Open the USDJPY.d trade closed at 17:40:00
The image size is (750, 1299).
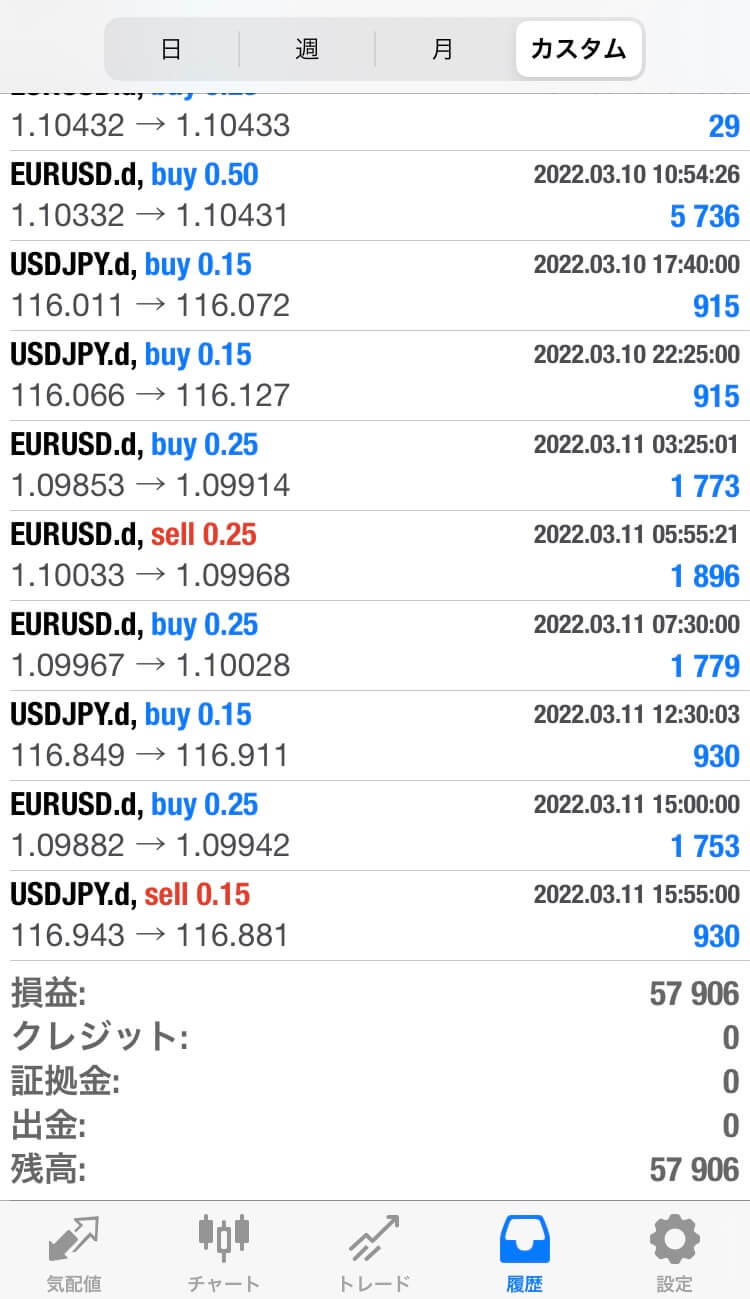[x=375, y=286]
